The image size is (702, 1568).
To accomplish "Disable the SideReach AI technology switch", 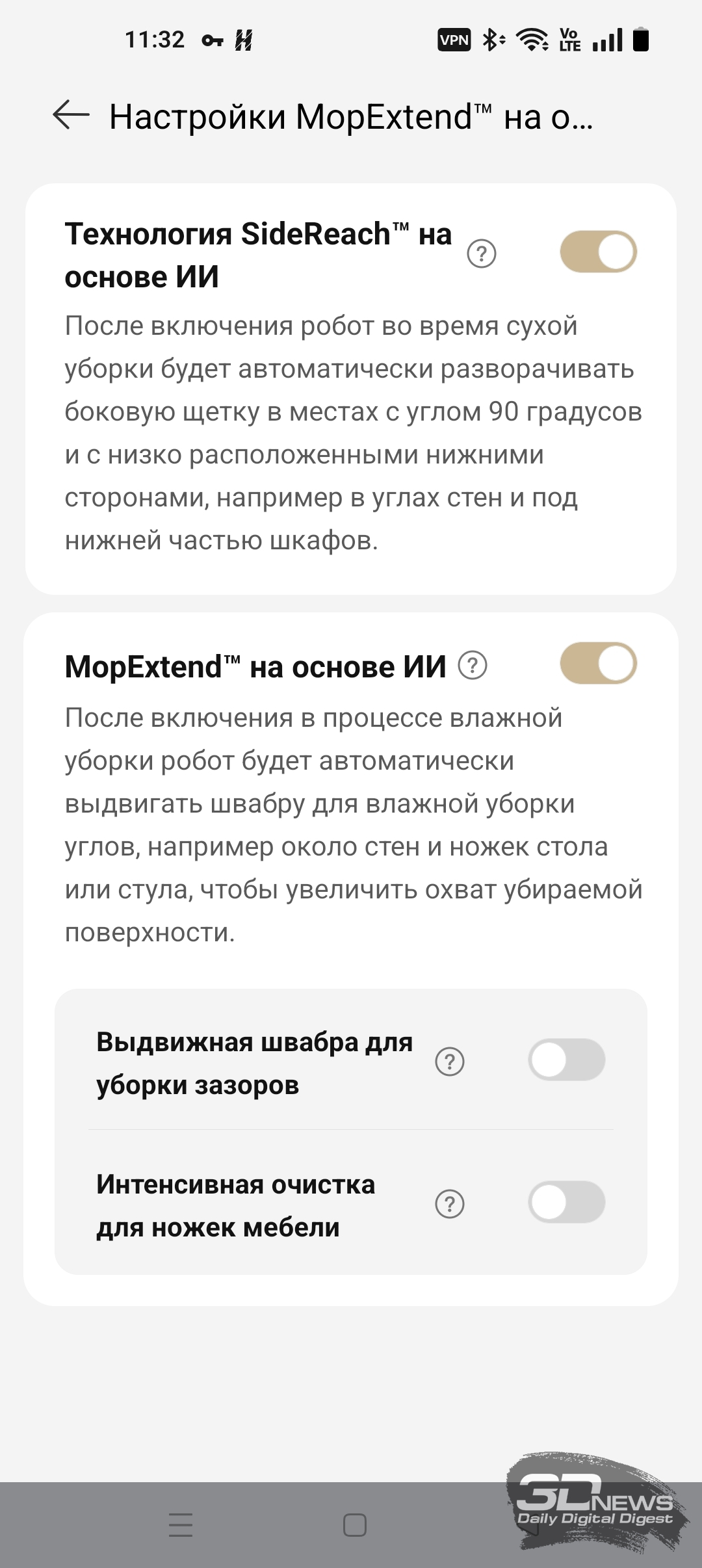I will pyautogui.click(x=598, y=252).
